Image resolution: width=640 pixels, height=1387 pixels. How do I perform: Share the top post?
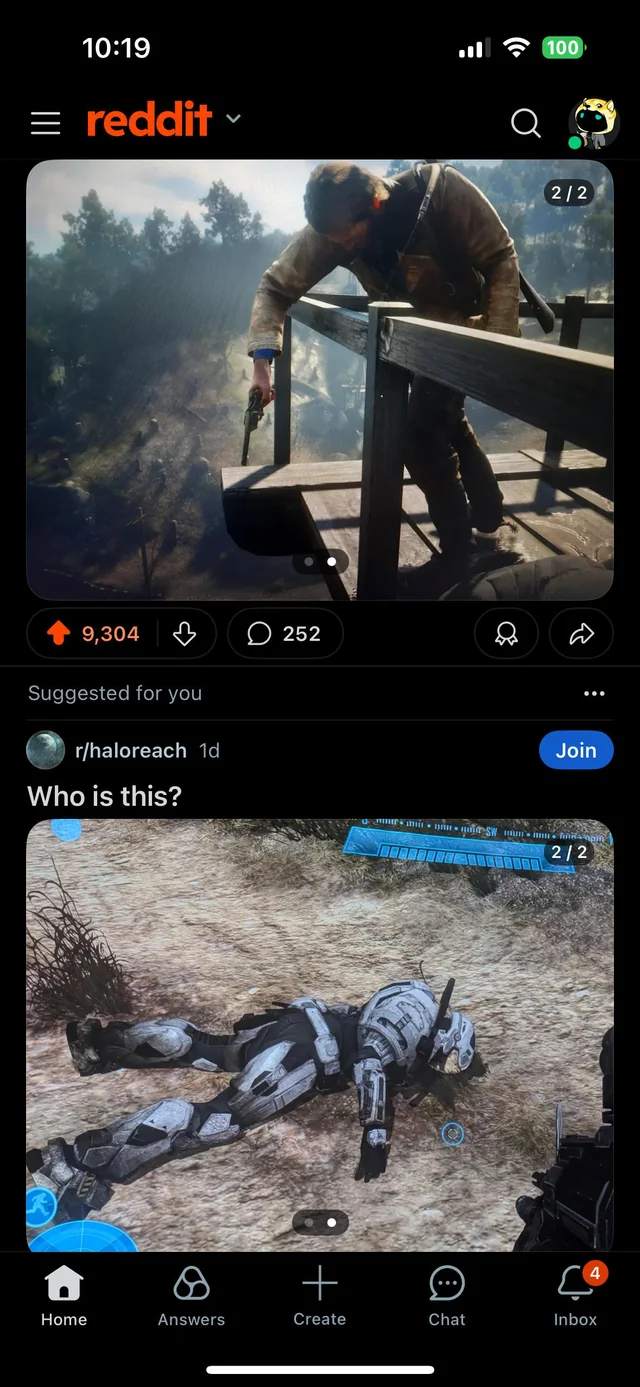click(581, 634)
